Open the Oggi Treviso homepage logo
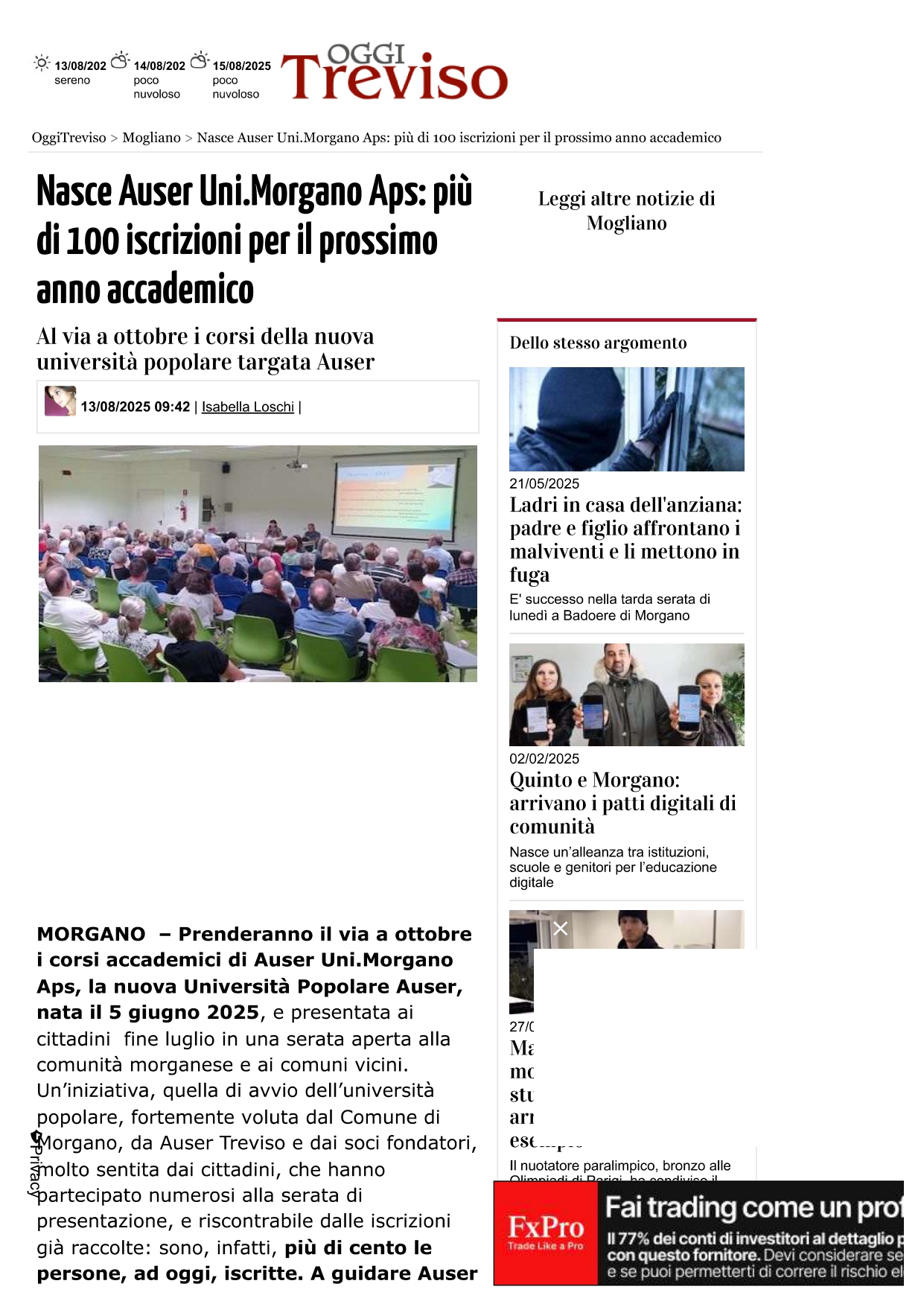Viewport: 924px width, 1307px height. pos(394,73)
